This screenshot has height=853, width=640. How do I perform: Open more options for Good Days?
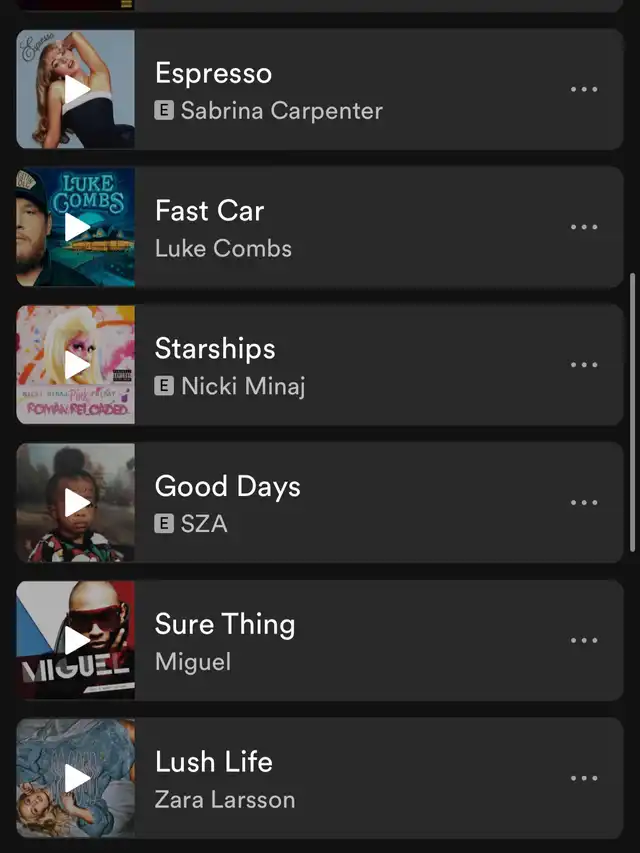click(x=584, y=503)
